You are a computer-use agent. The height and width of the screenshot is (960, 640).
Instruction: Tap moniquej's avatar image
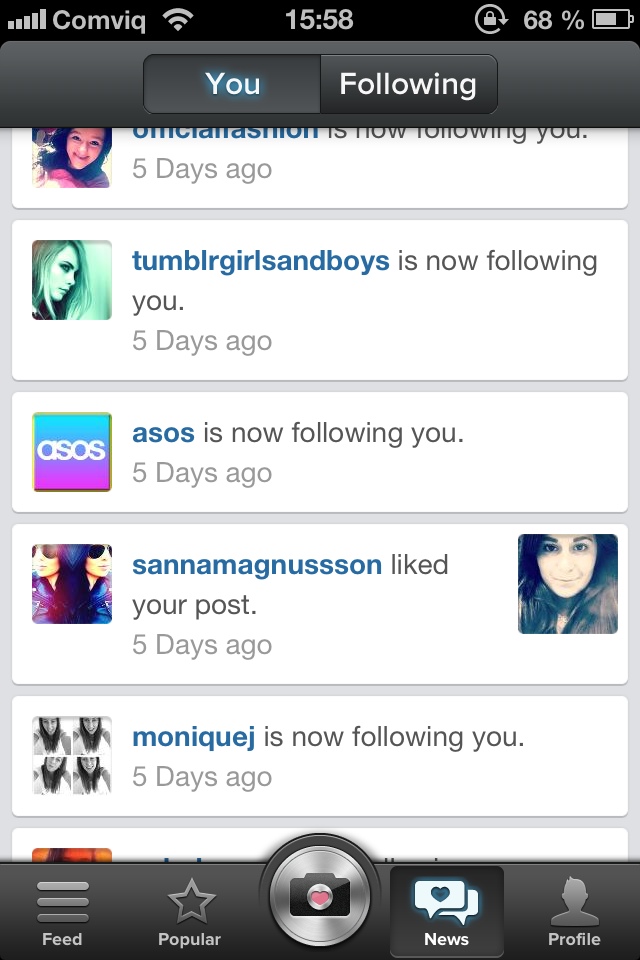point(72,756)
